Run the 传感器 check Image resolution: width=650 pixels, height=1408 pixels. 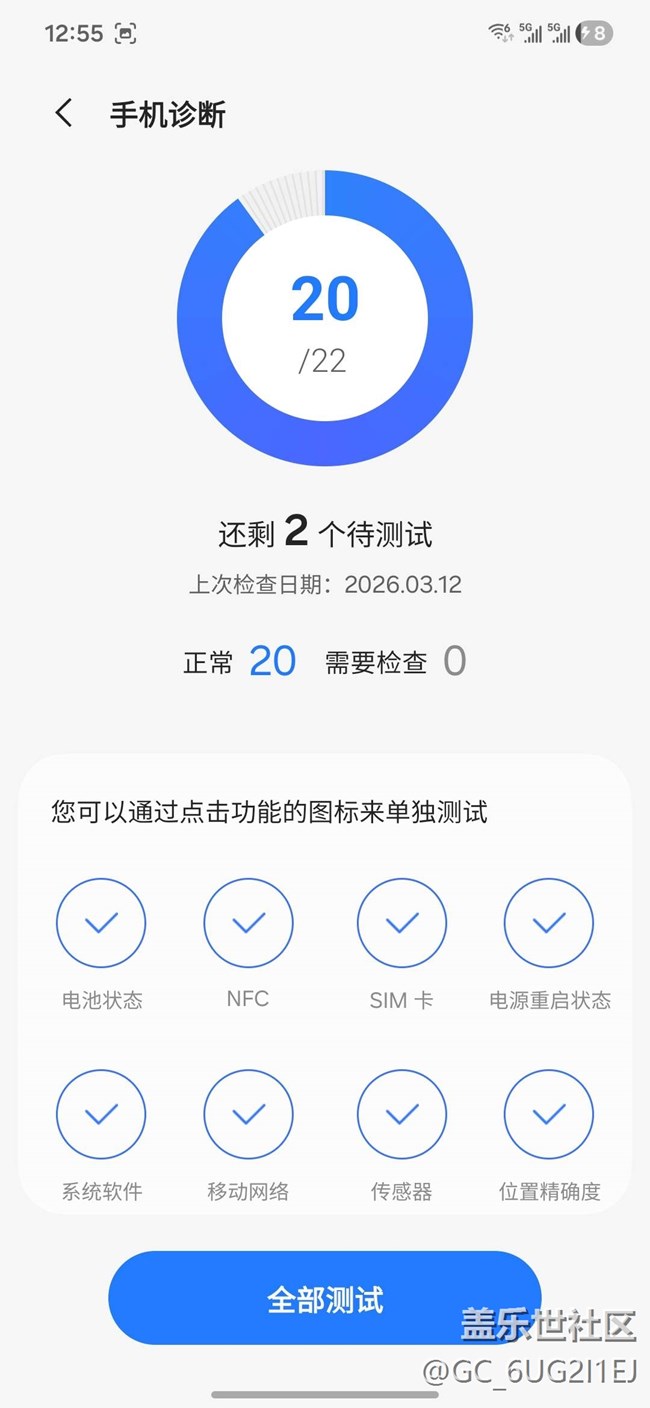(402, 1114)
